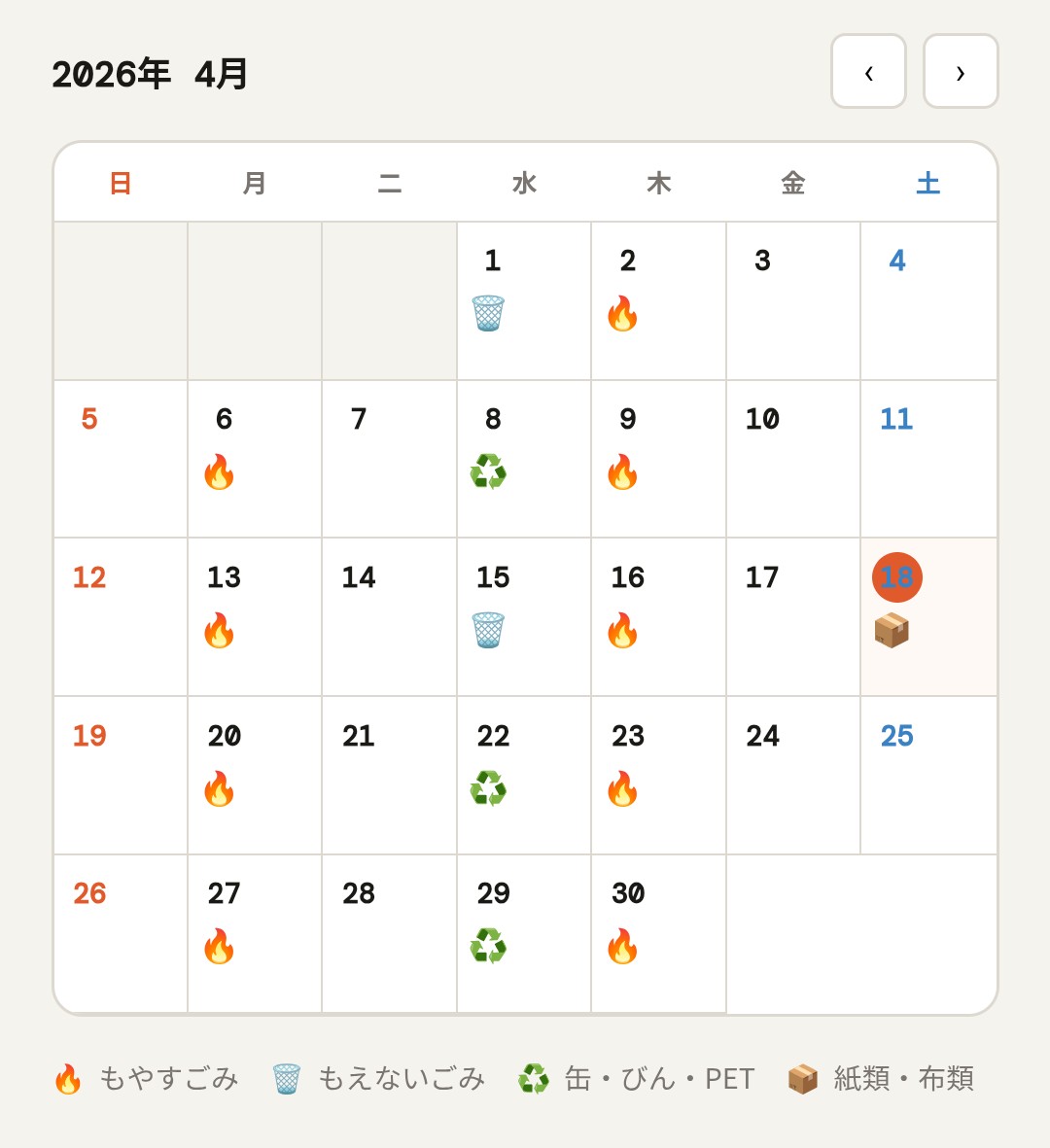Tap the highlighted date 18

point(897,578)
